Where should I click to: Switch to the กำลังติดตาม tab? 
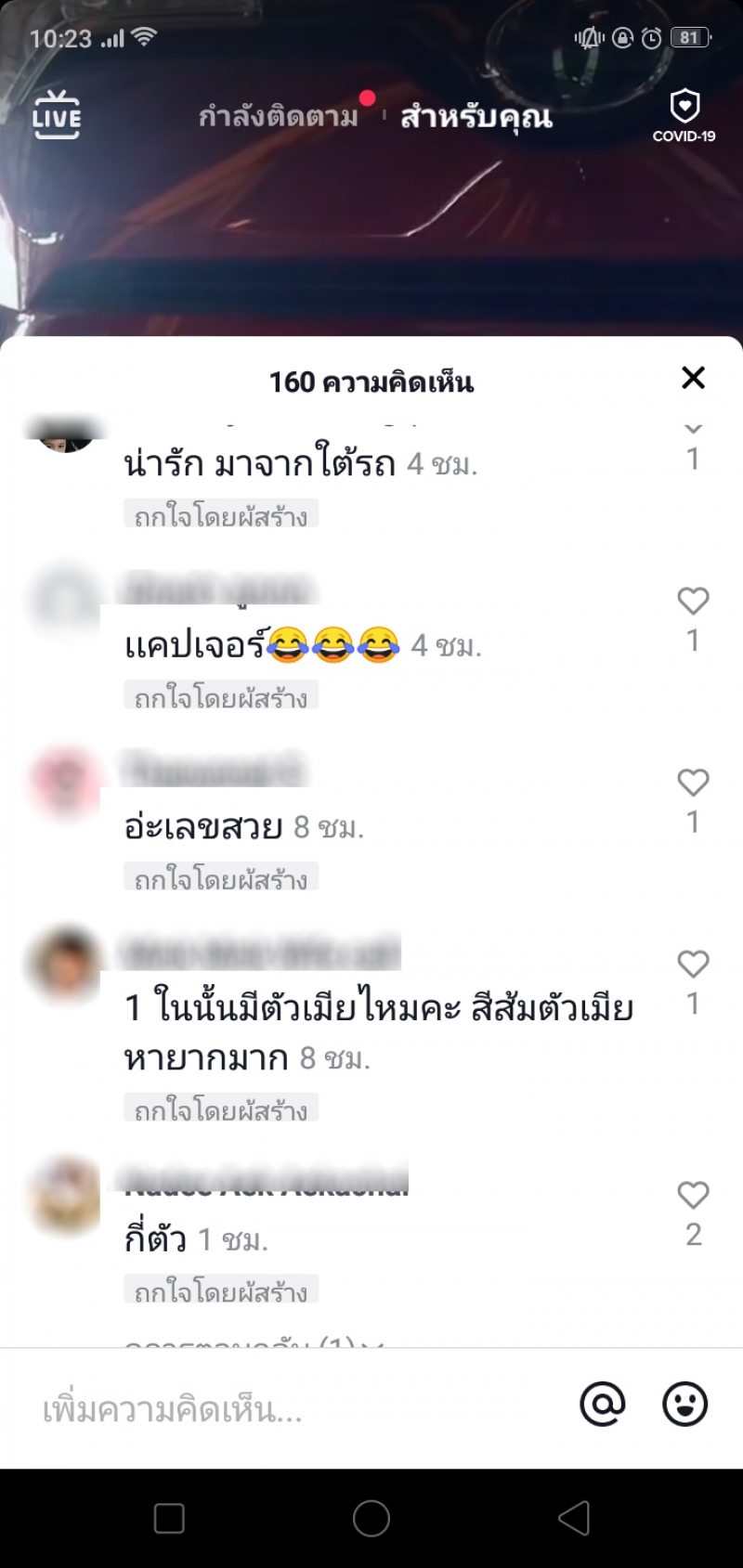(279, 117)
